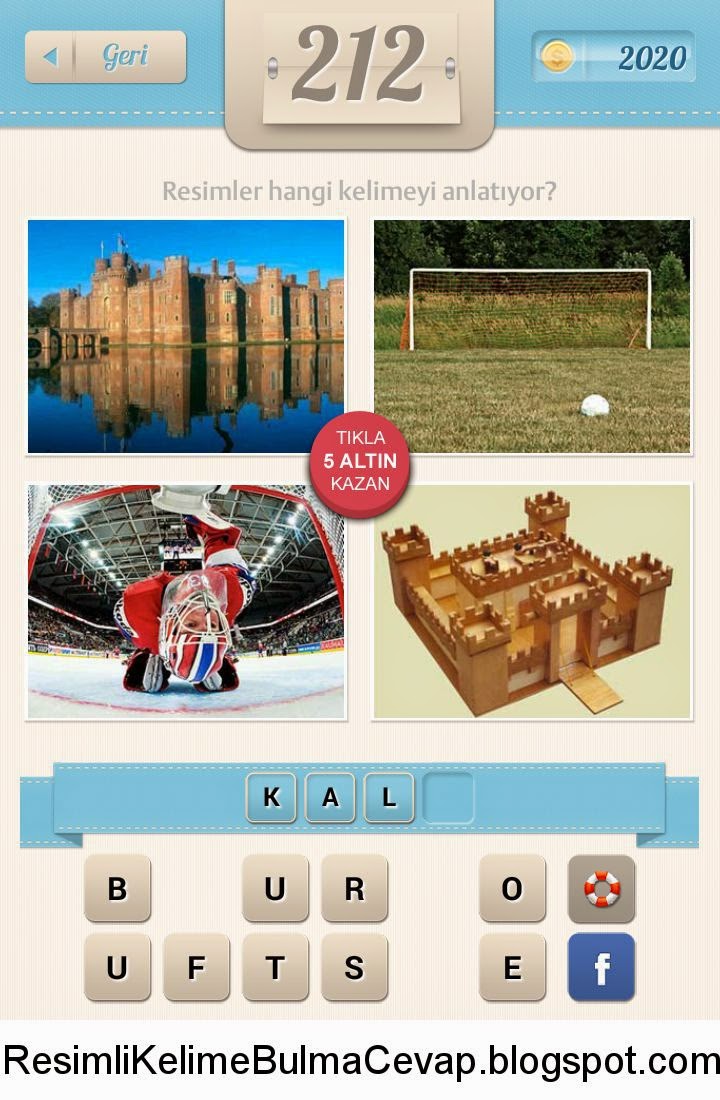Viewport: 720px width, 1100px height.
Task: Select the letter B tile
Action: point(117,888)
